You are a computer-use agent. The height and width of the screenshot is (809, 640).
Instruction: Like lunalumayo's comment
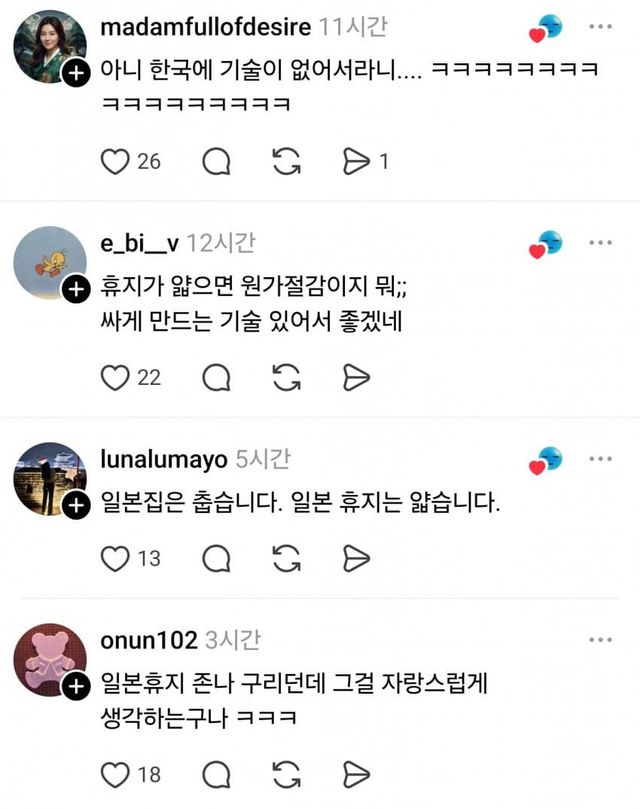point(116,558)
